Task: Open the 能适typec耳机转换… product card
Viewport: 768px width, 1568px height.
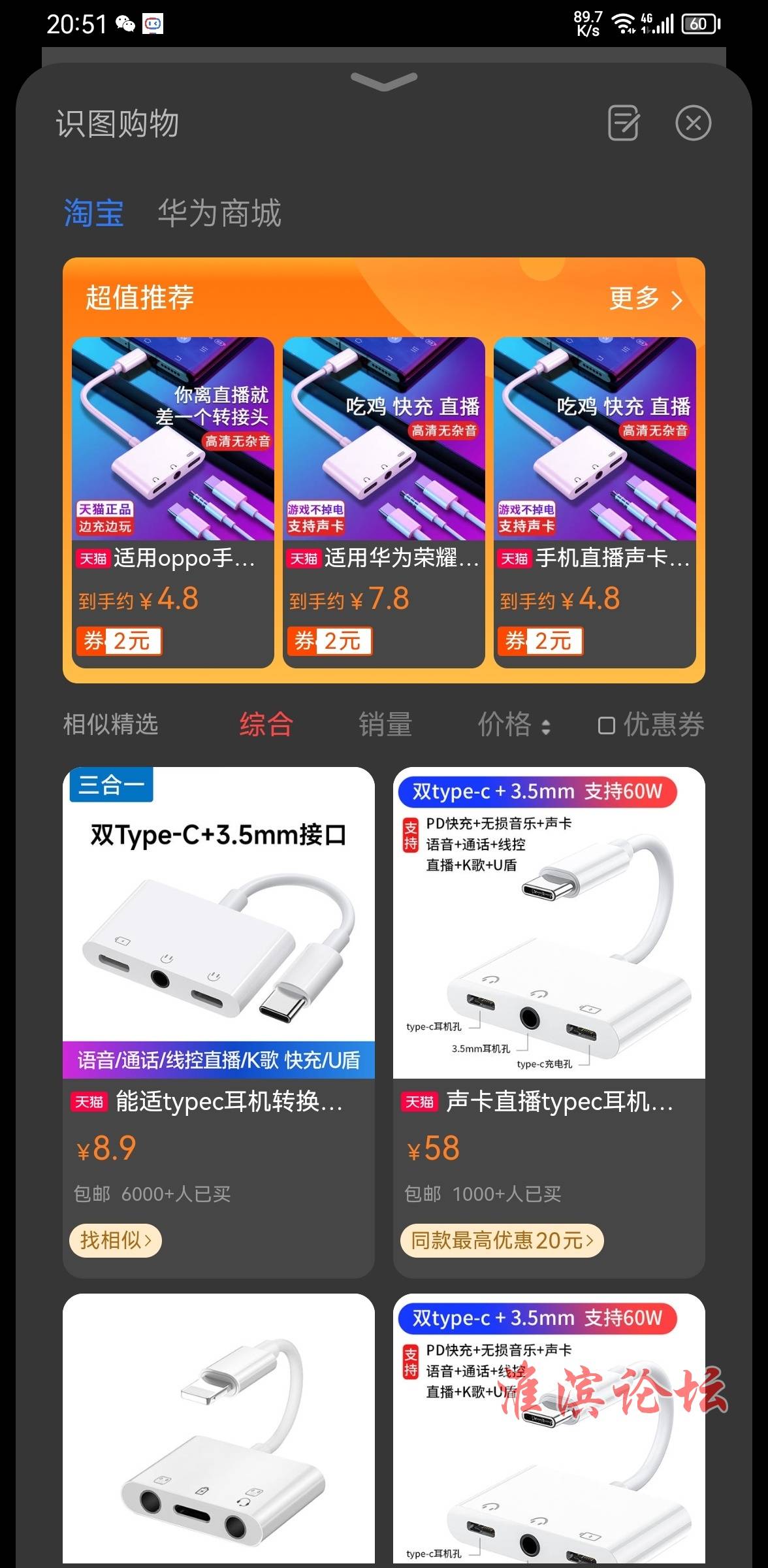Action: point(218,980)
